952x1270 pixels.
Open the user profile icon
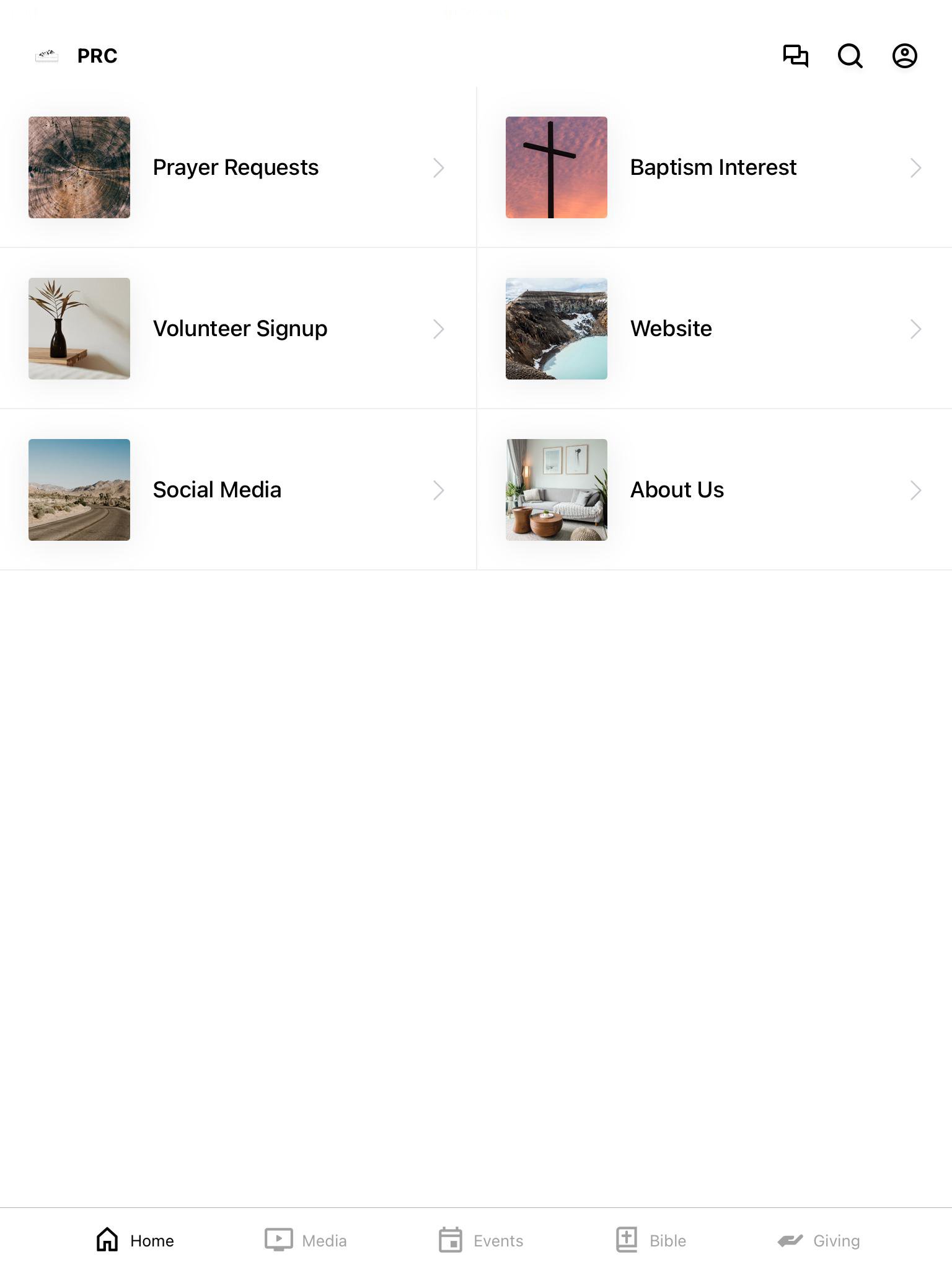(904, 56)
